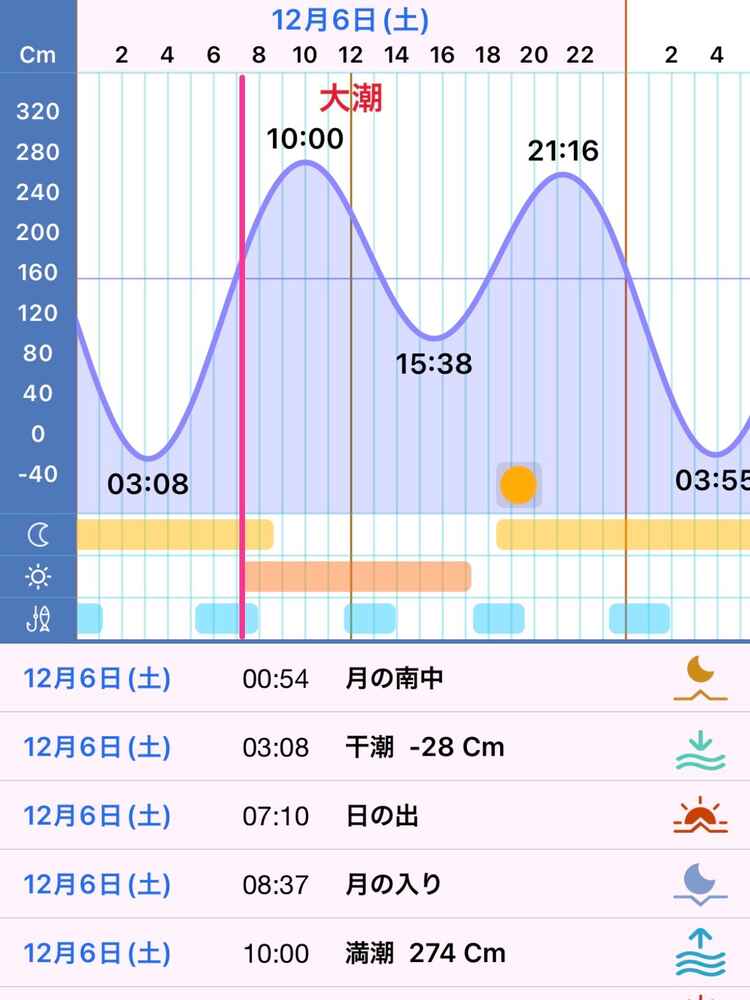Tap the 12月6日 (土) date header

coord(350,18)
